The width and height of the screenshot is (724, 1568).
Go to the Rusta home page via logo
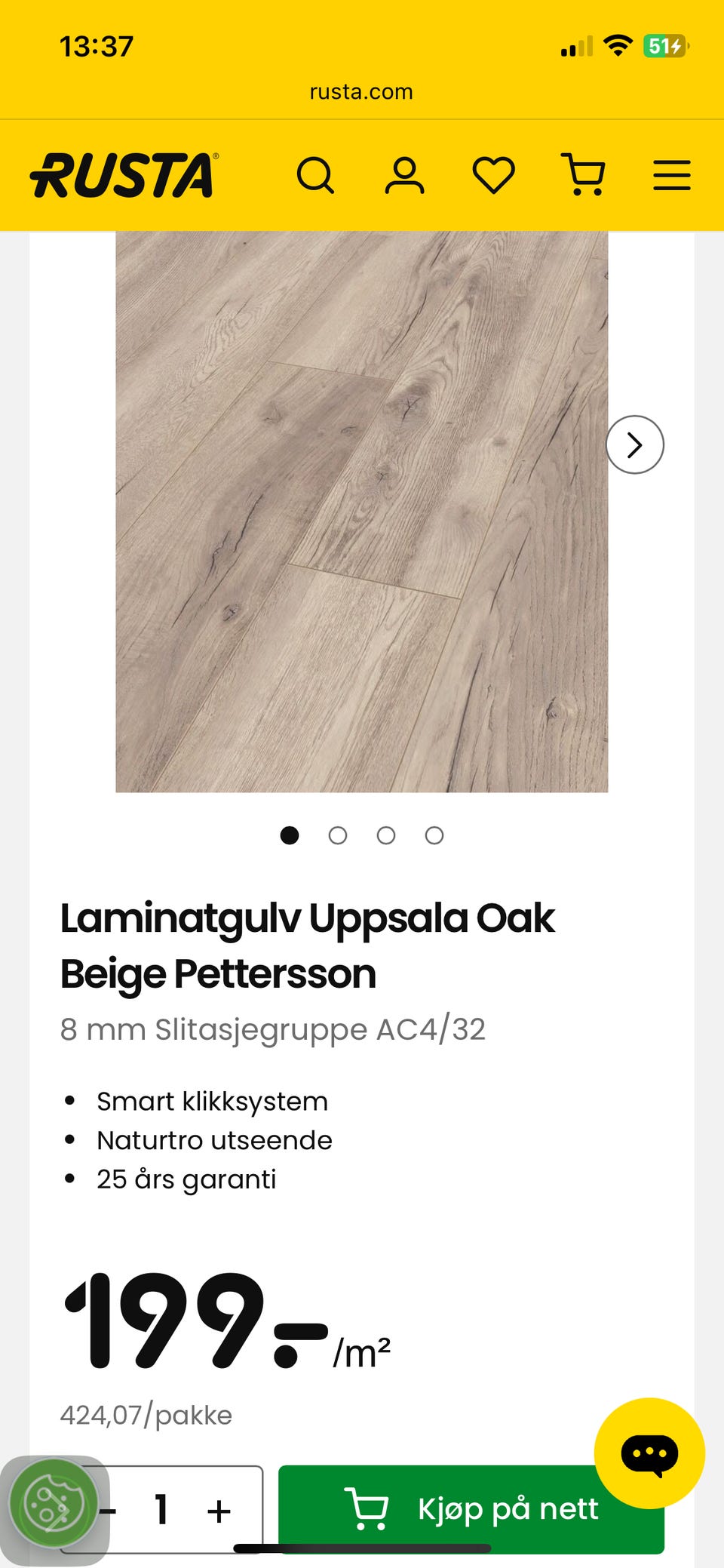pyautogui.click(x=124, y=175)
